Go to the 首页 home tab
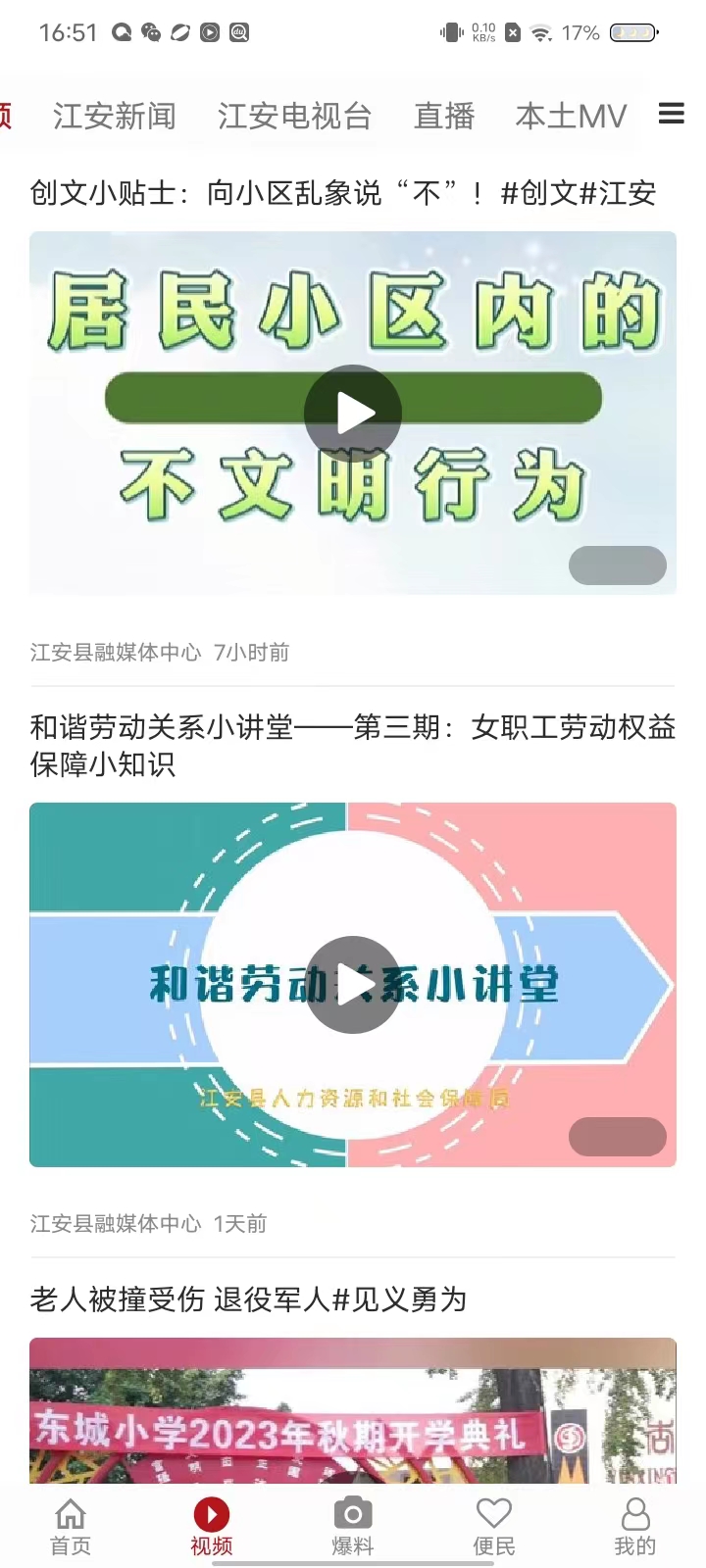 (x=71, y=1526)
